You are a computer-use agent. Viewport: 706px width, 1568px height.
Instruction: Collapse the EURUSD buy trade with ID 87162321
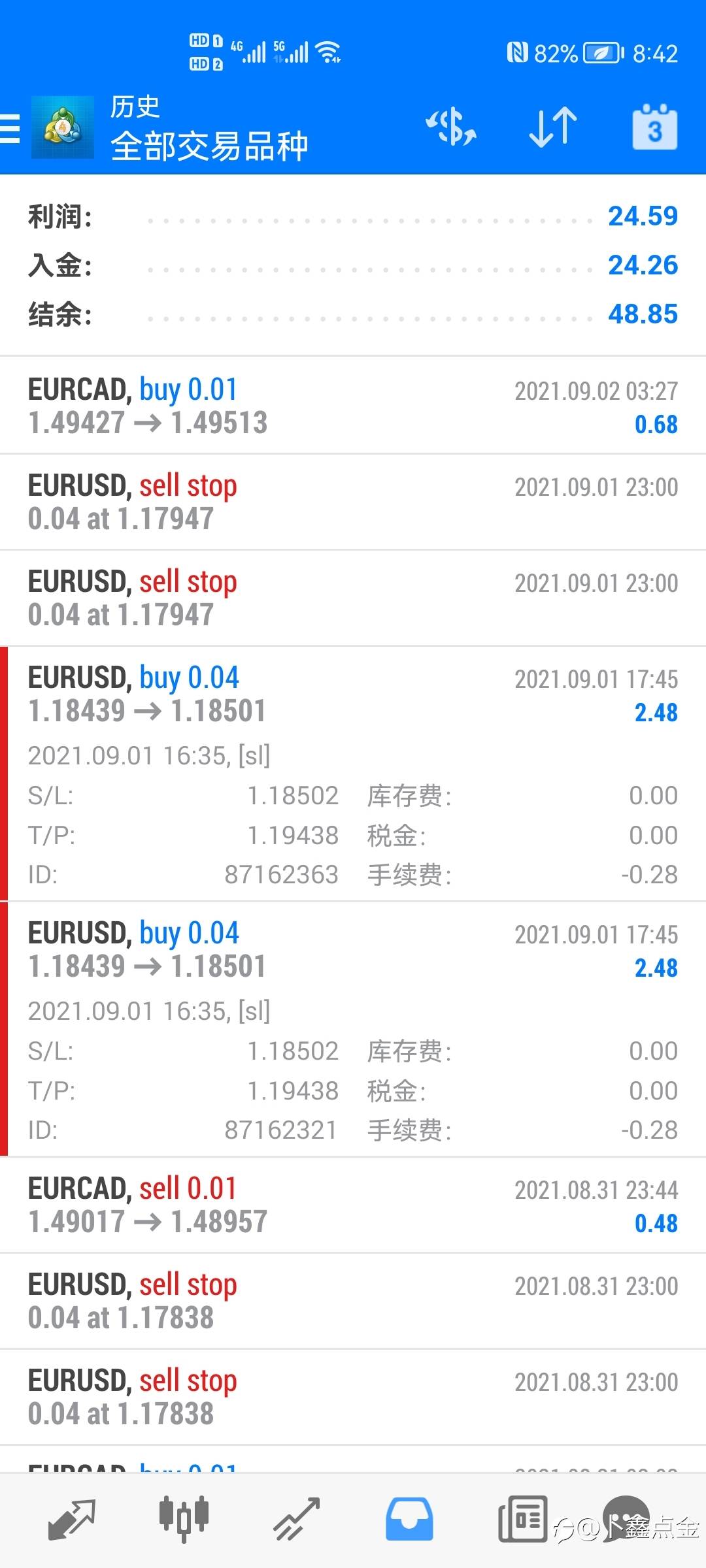click(353, 1030)
